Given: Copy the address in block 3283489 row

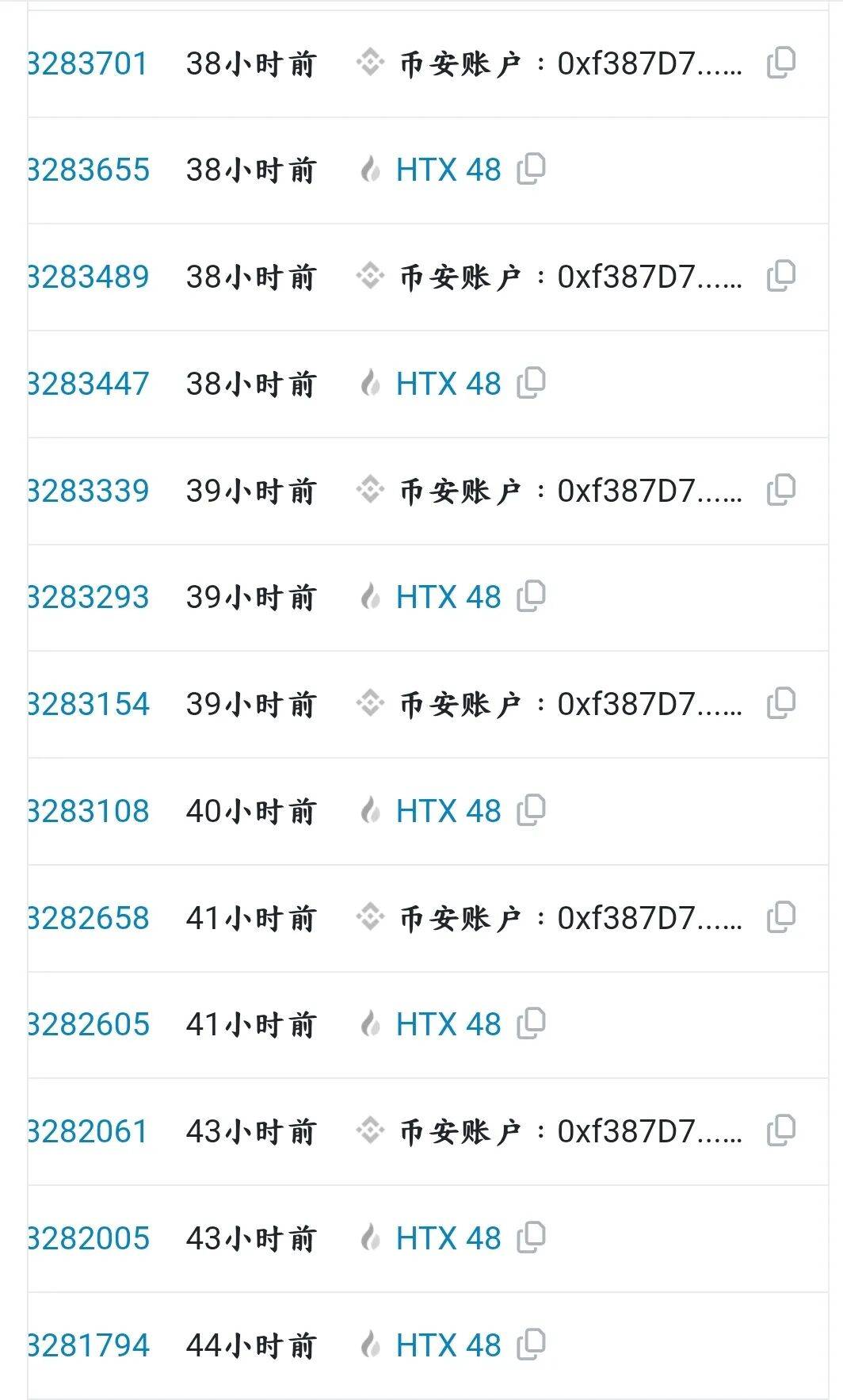Looking at the screenshot, I should (x=781, y=276).
